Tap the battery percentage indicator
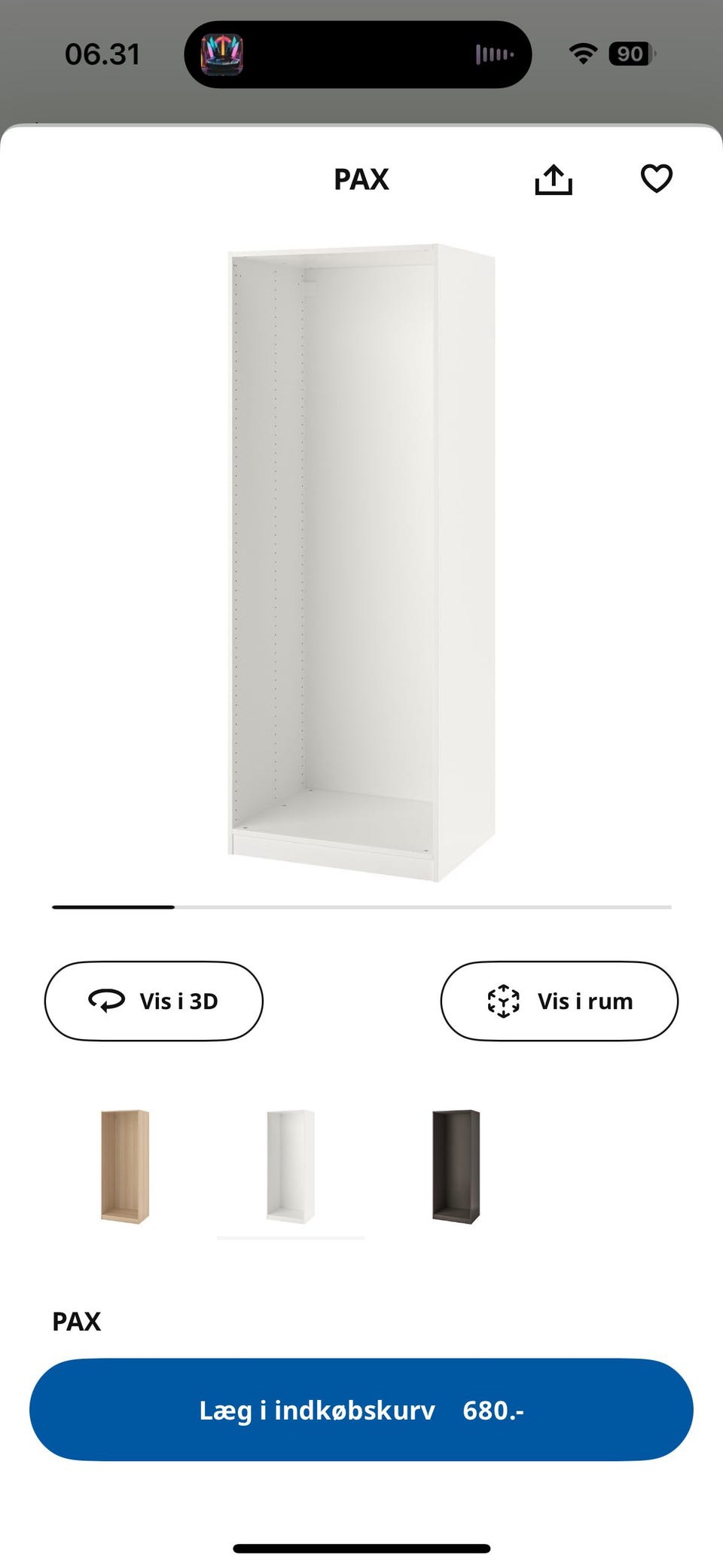The height and width of the screenshot is (1568, 723). point(631,53)
